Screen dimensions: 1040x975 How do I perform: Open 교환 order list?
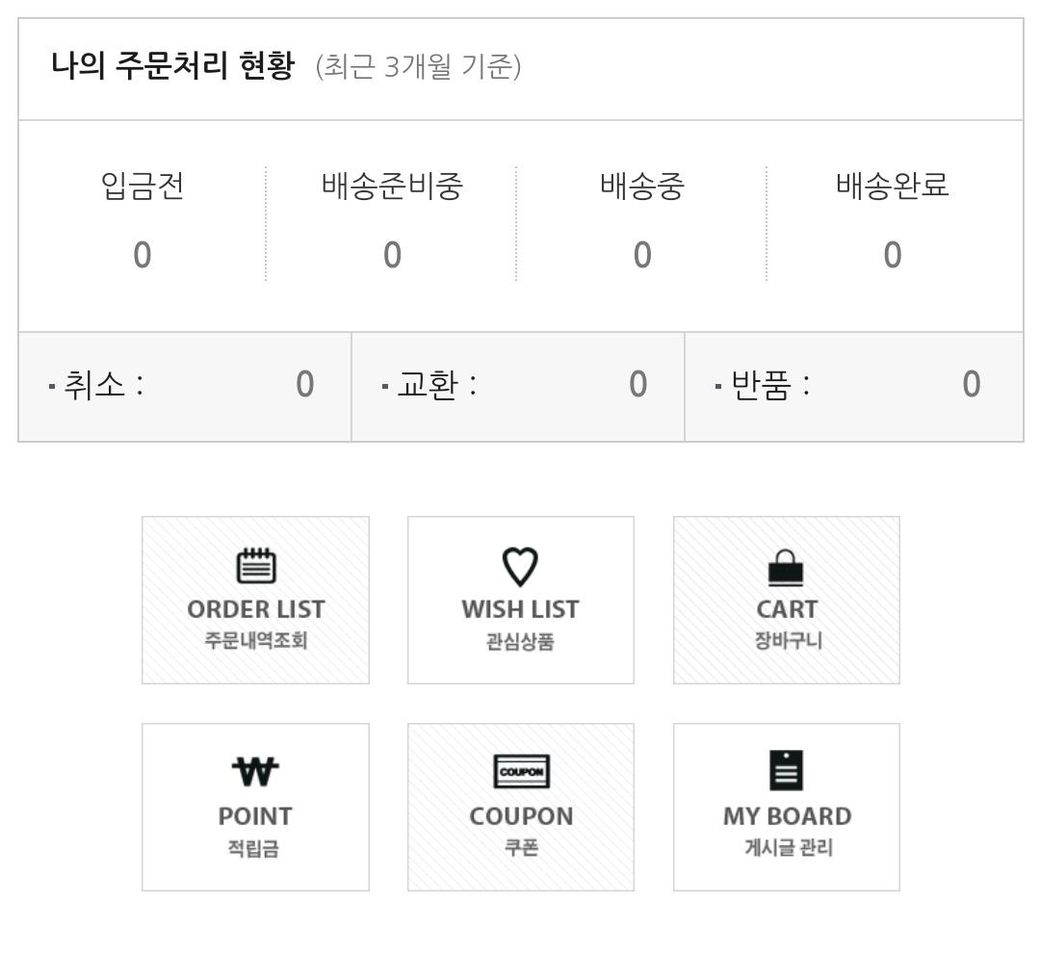(x=517, y=385)
